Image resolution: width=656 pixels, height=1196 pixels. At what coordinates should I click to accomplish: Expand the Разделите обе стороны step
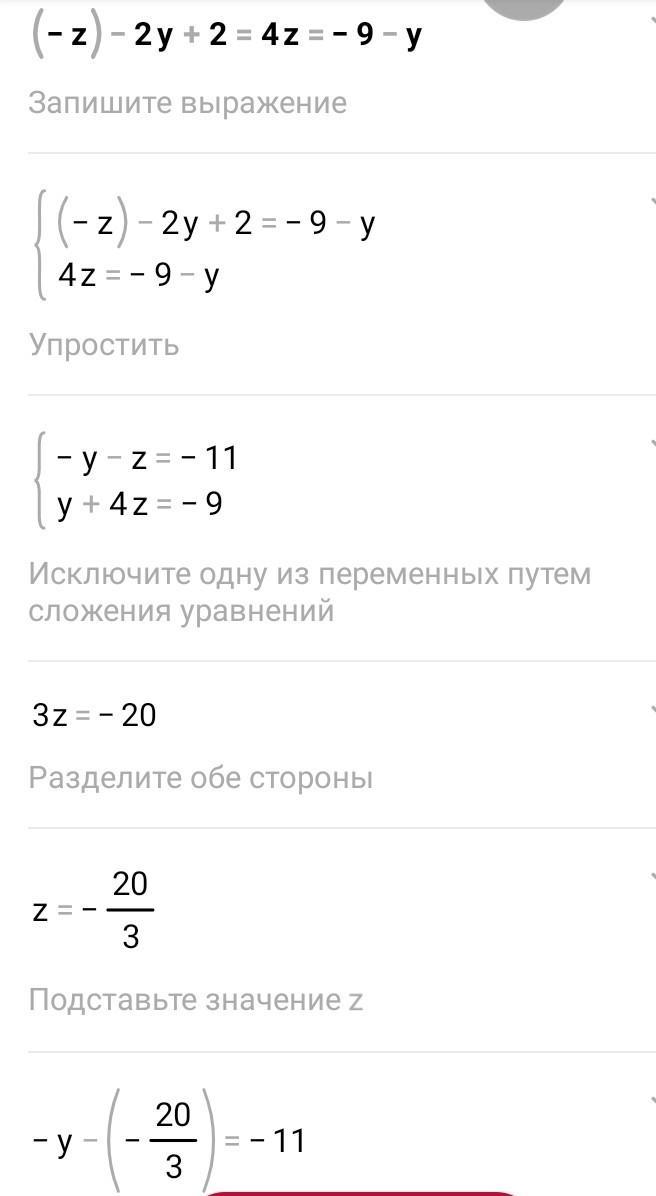coord(651,711)
